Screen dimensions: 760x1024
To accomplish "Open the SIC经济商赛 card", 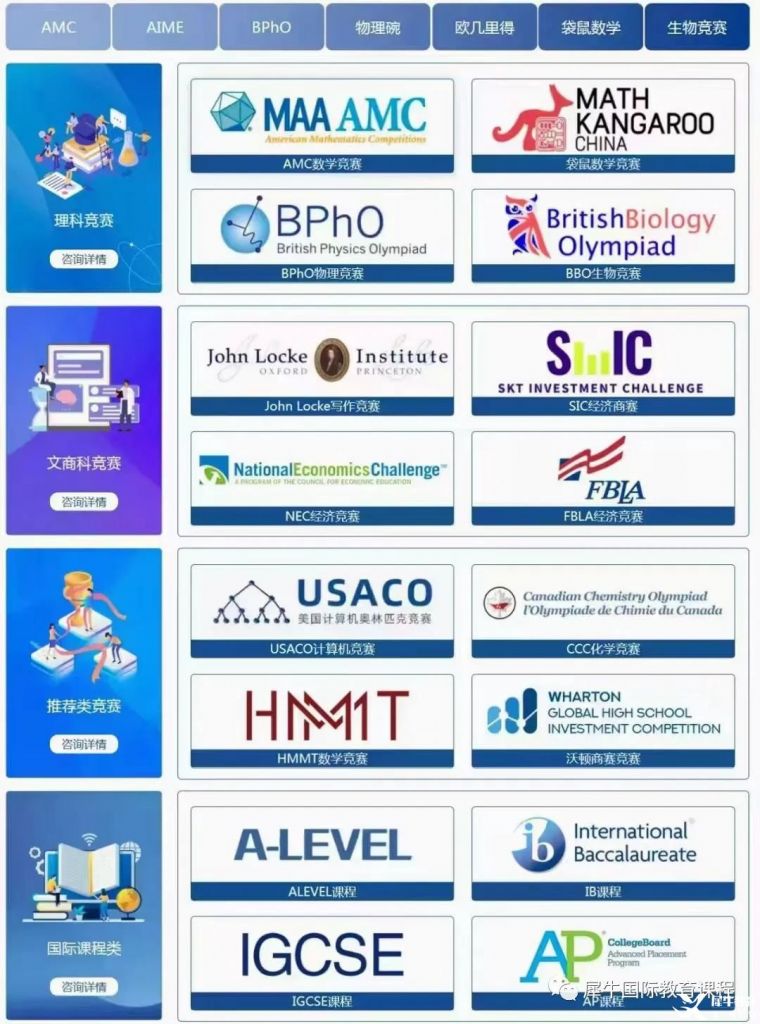I will [x=603, y=367].
